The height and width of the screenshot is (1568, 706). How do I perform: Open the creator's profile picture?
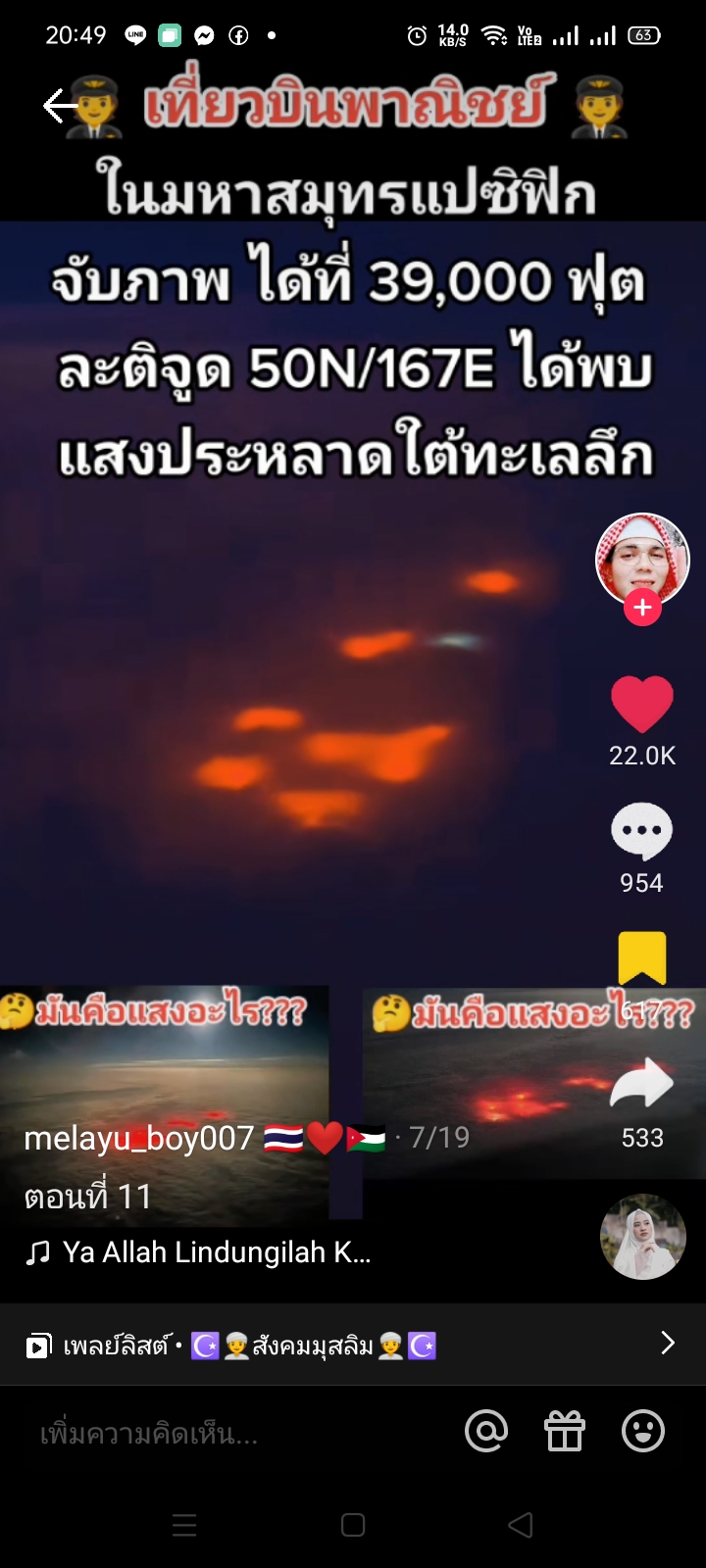[642, 558]
